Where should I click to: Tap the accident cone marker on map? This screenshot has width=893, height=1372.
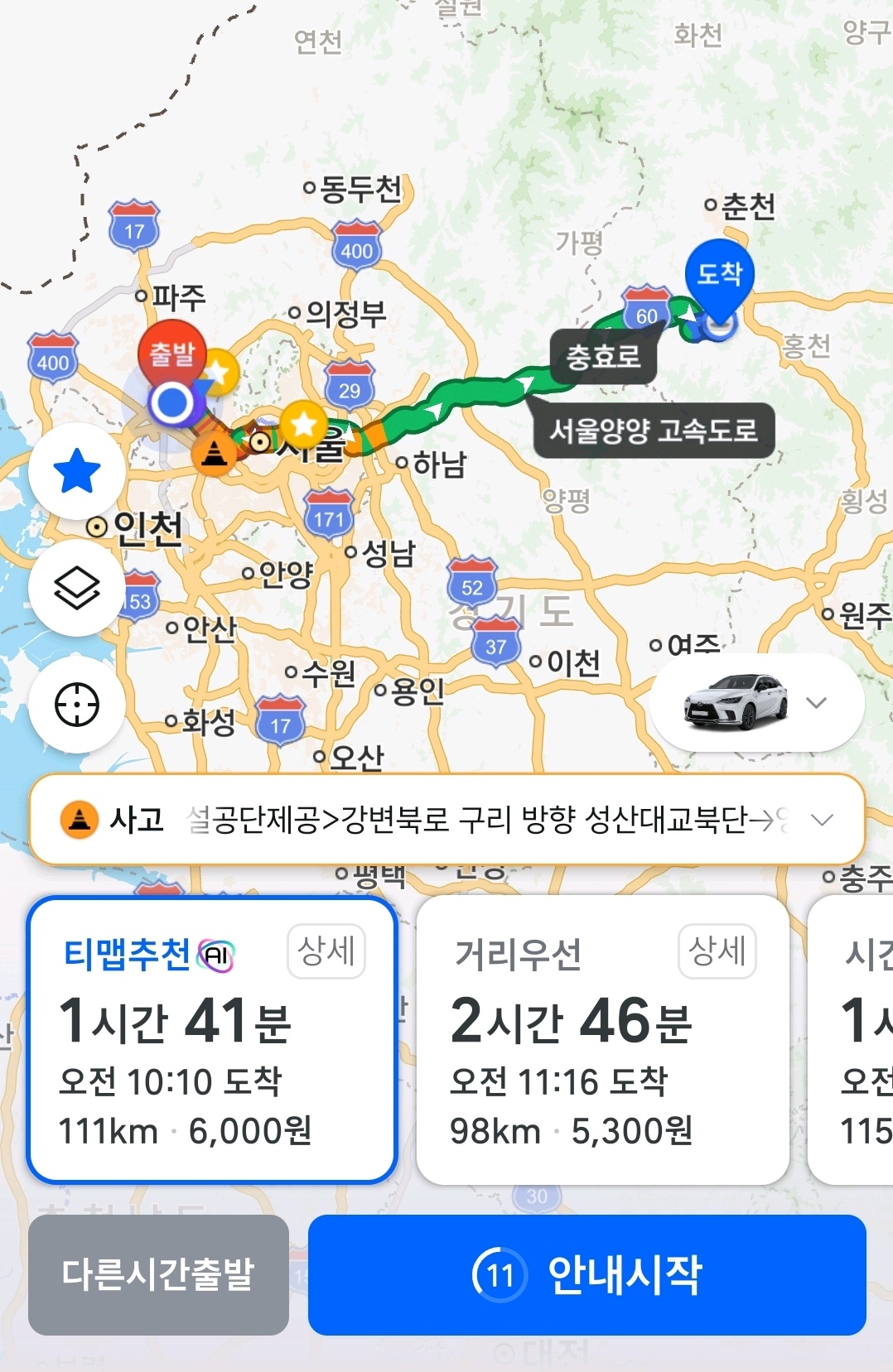pyautogui.click(x=214, y=454)
